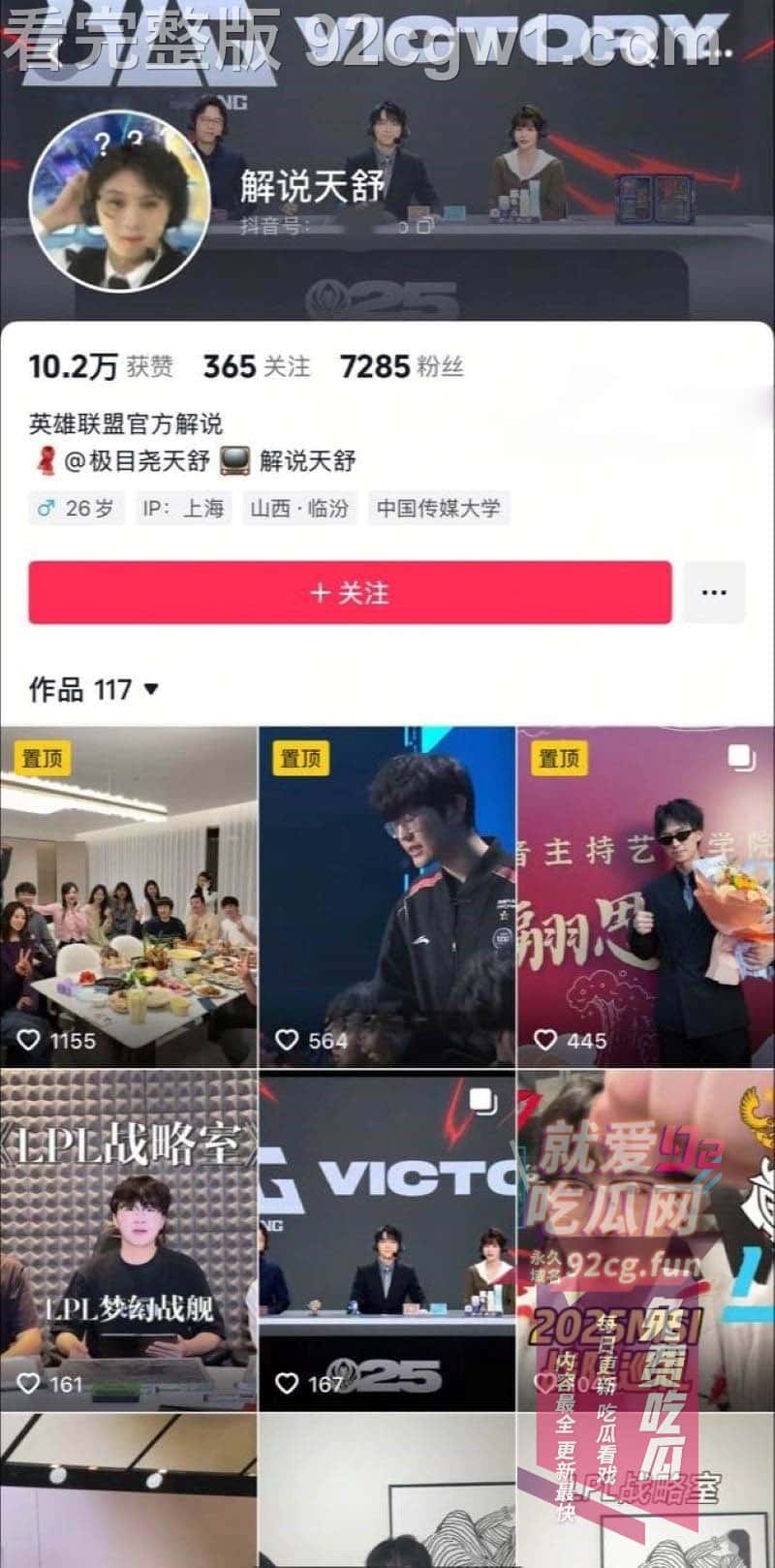View the 365 关注 following list
The height and width of the screenshot is (1568, 775).
pos(257,366)
